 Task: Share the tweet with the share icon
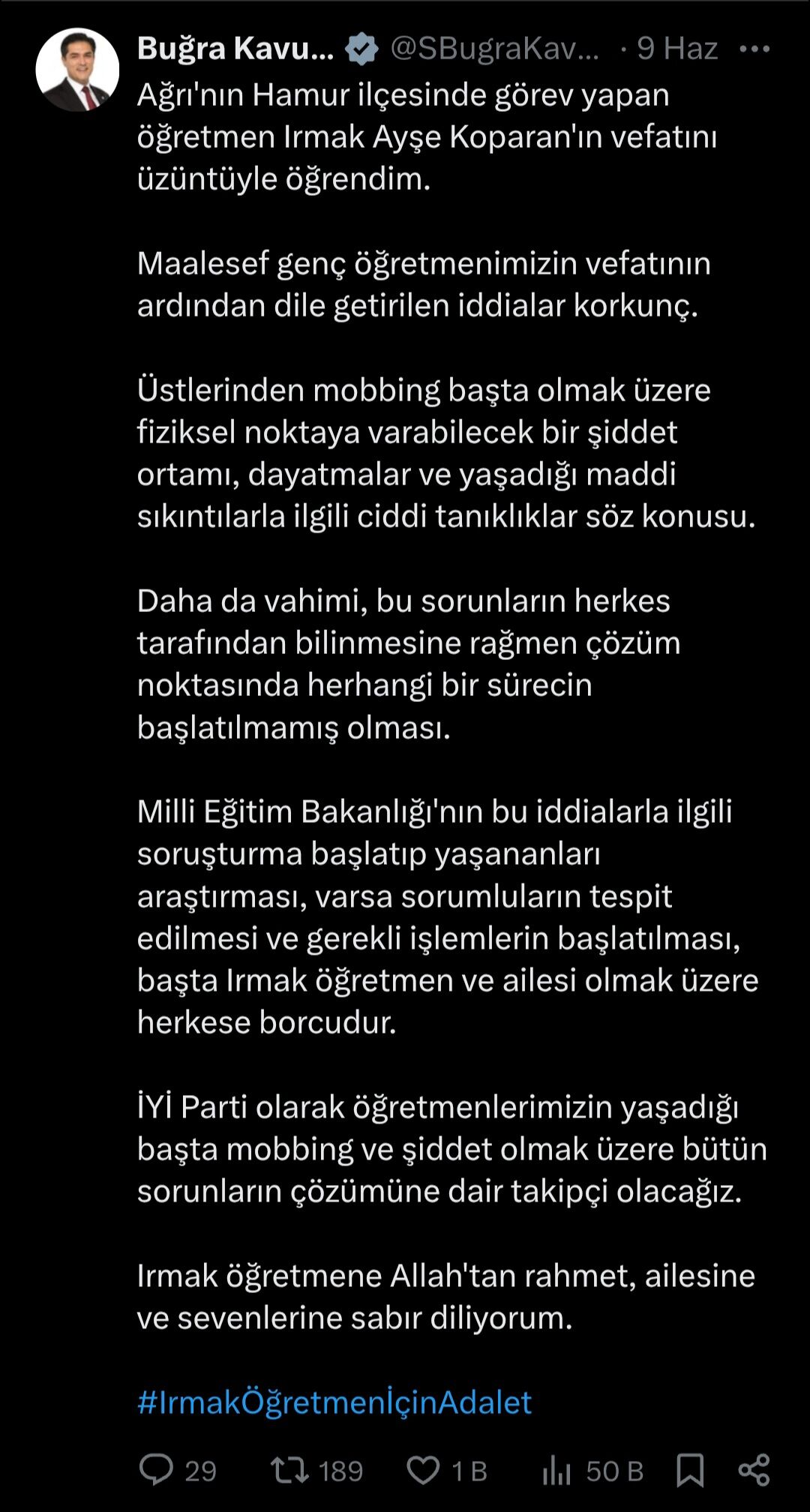754,1470
